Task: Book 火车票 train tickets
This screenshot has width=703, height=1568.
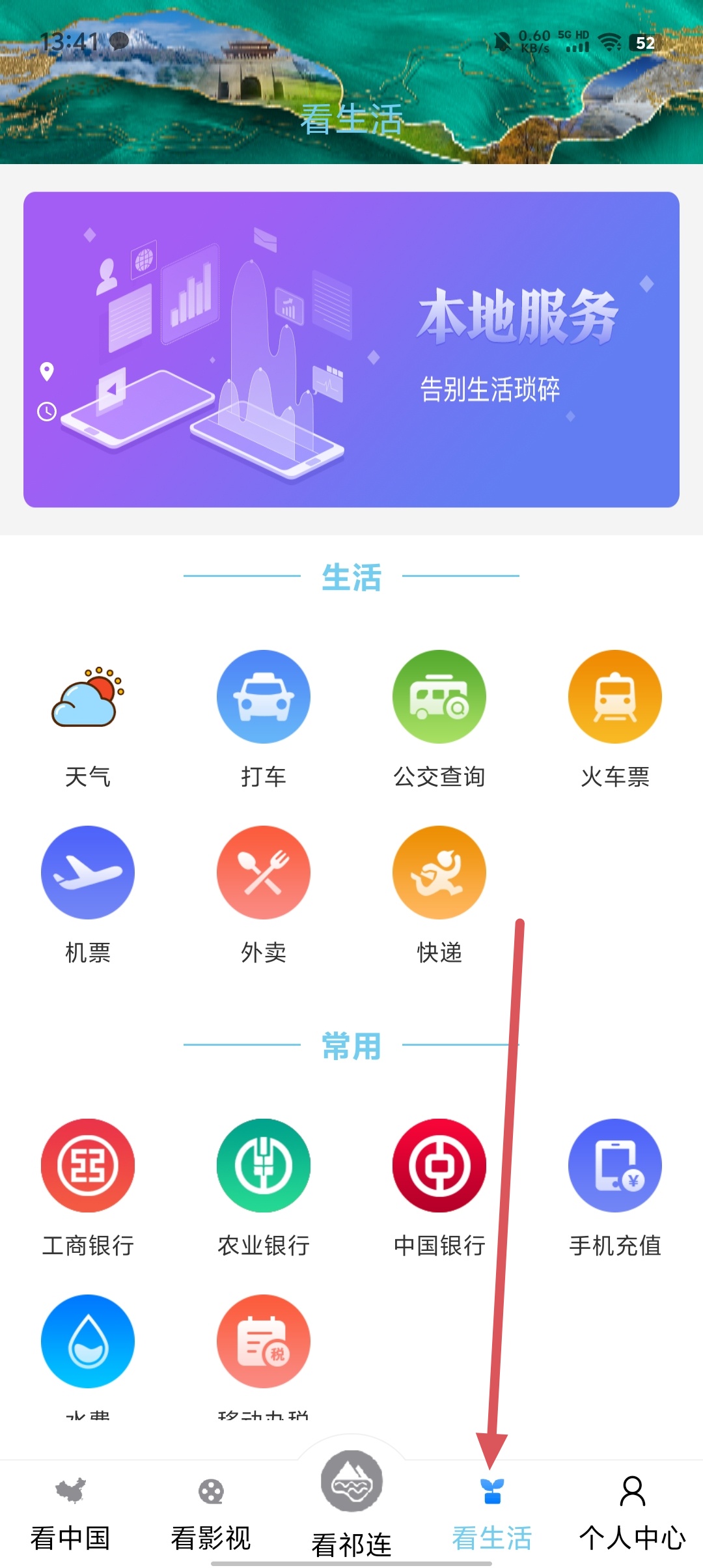Action: pyautogui.click(x=615, y=698)
